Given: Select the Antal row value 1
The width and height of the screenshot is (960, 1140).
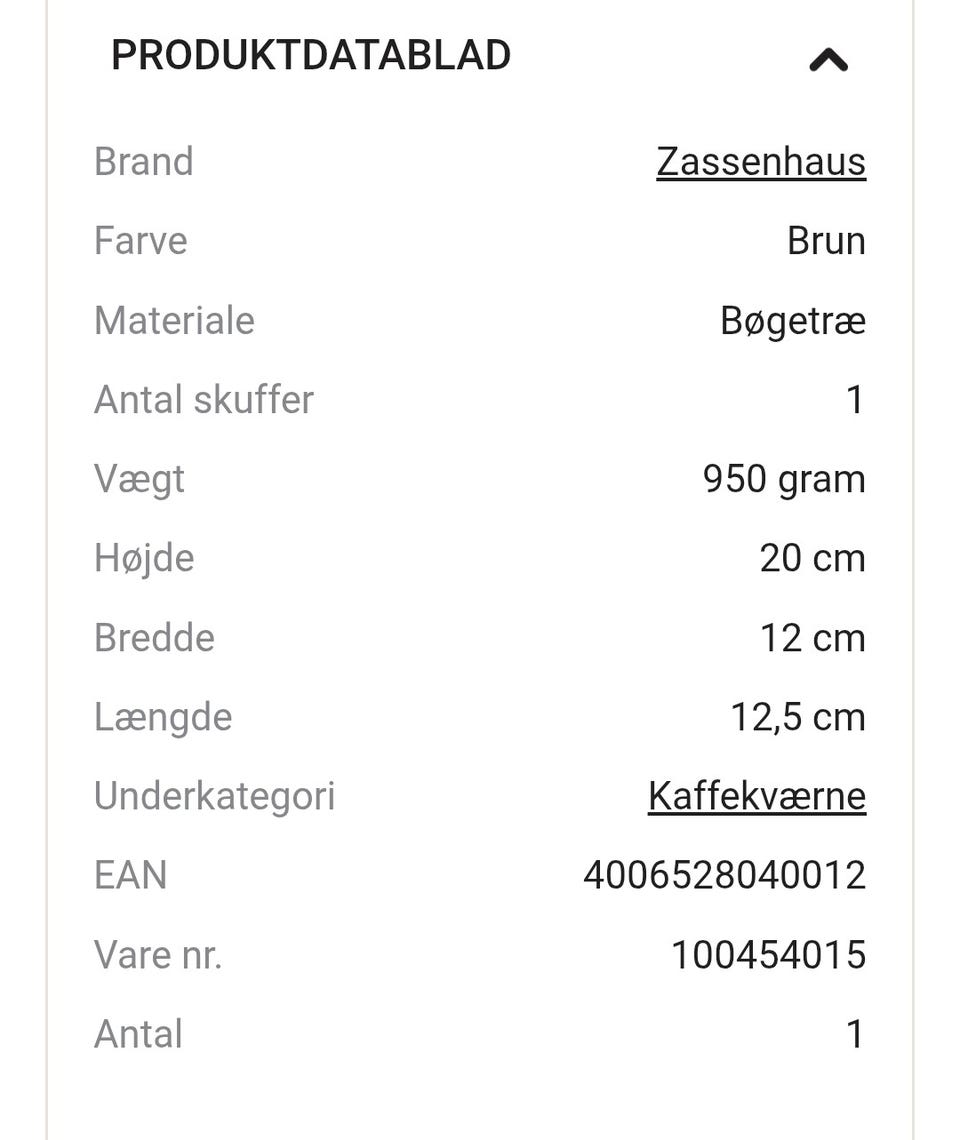Looking at the screenshot, I should click(855, 1033).
